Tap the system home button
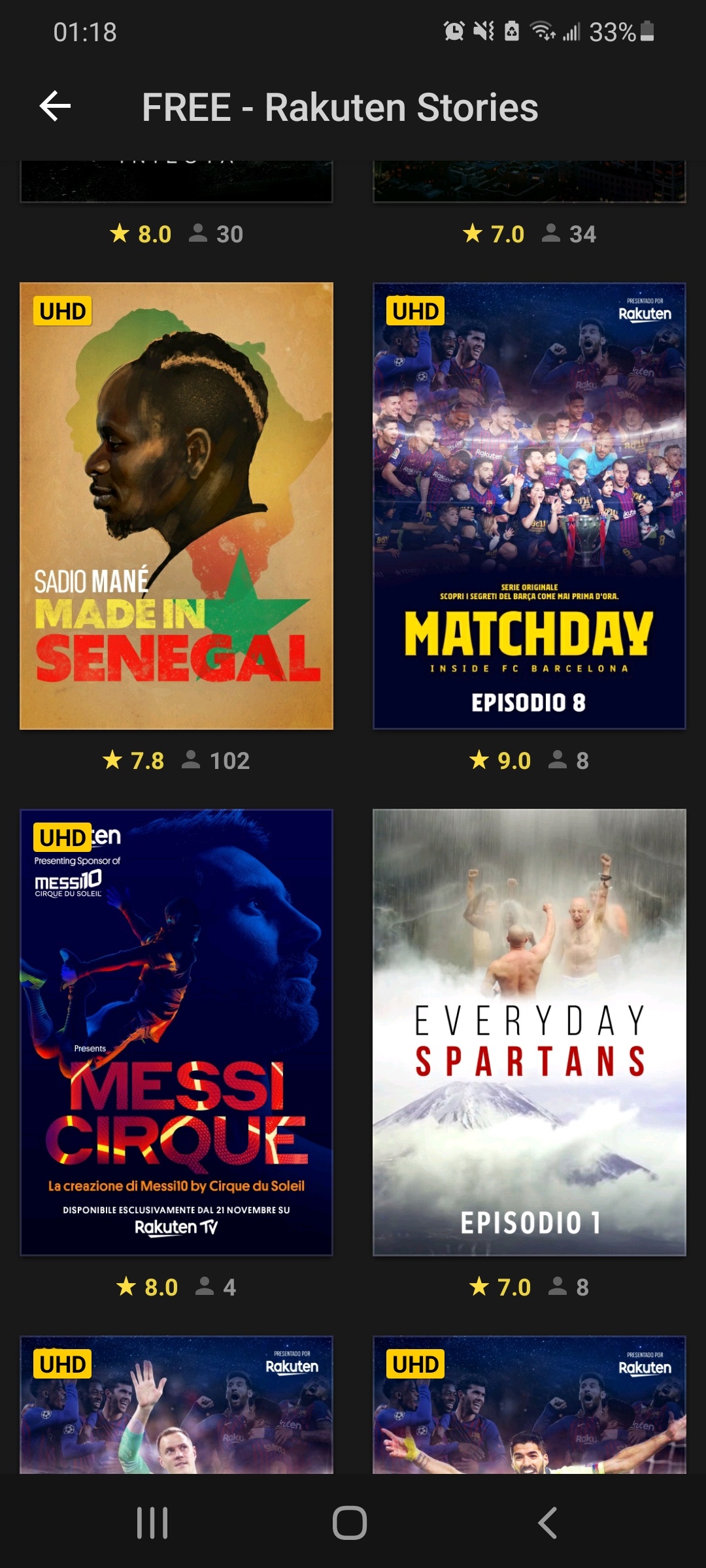Screen dimensions: 706x1568 (350, 1523)
